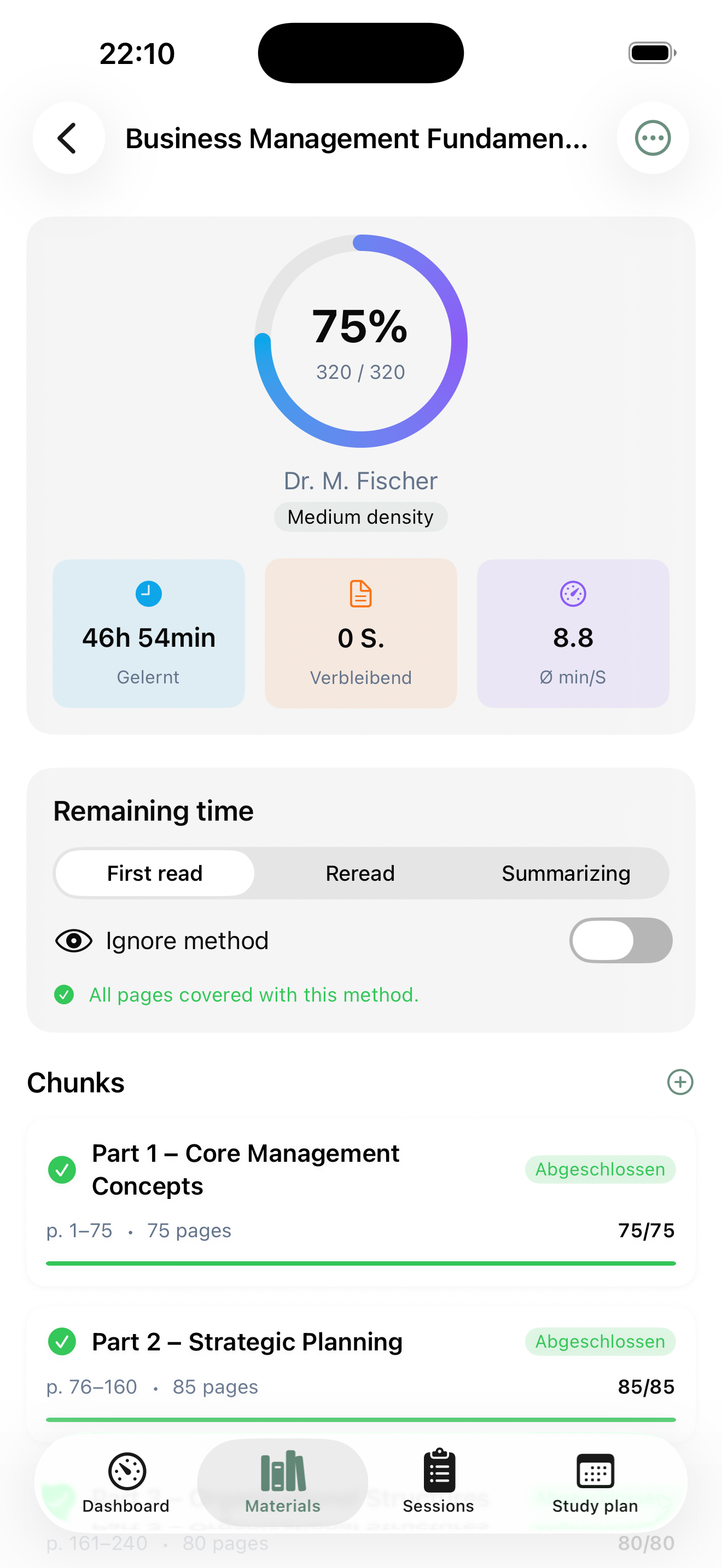Click the orange document icon on Verbleibend card

(360, 593)
